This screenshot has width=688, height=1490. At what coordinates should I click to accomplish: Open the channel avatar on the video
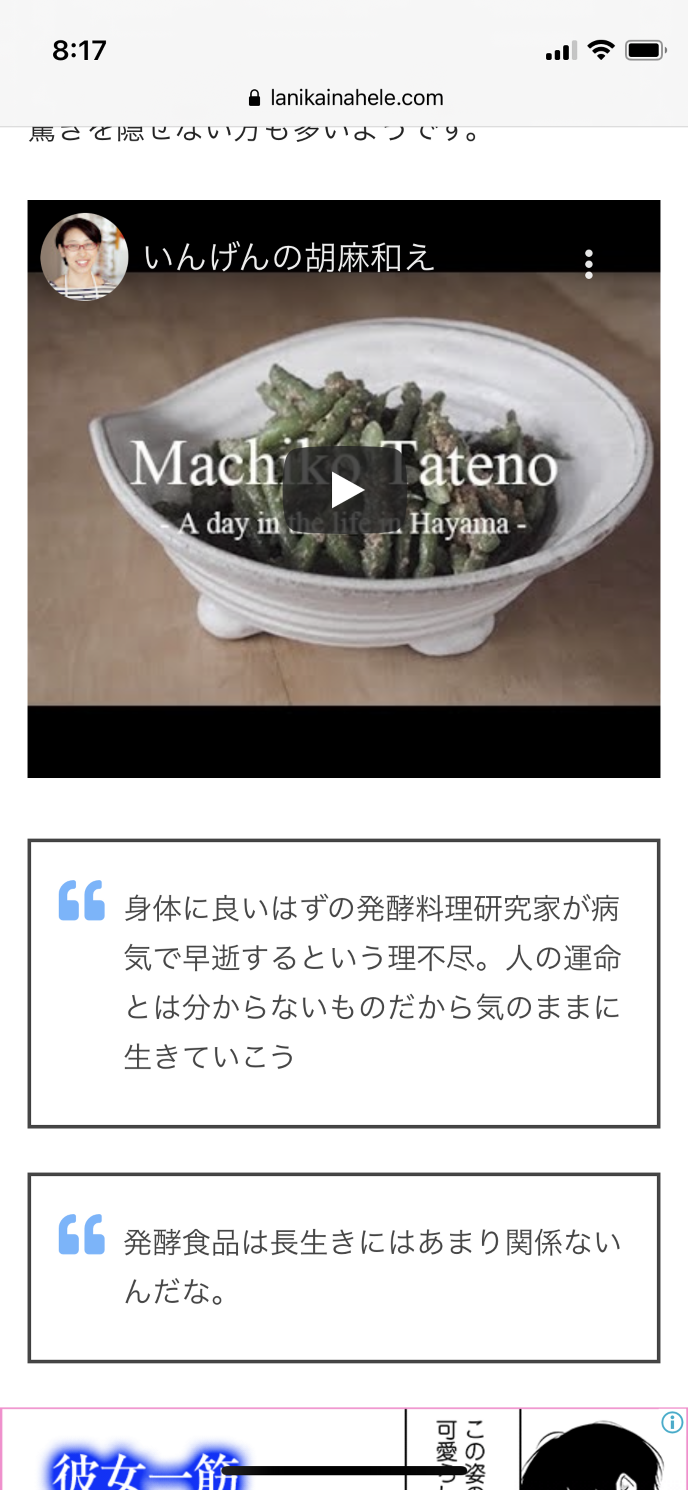click(84, 257)
